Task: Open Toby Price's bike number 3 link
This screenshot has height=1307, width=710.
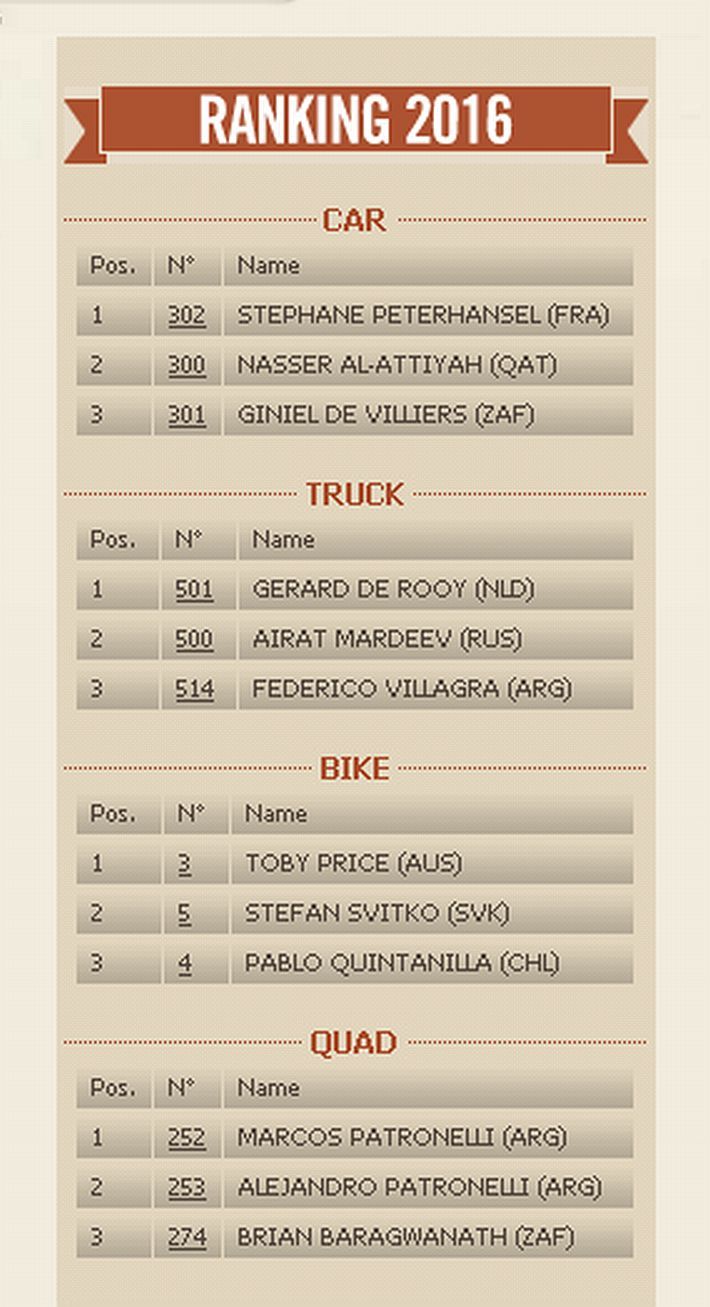Action: pos(185,864)
